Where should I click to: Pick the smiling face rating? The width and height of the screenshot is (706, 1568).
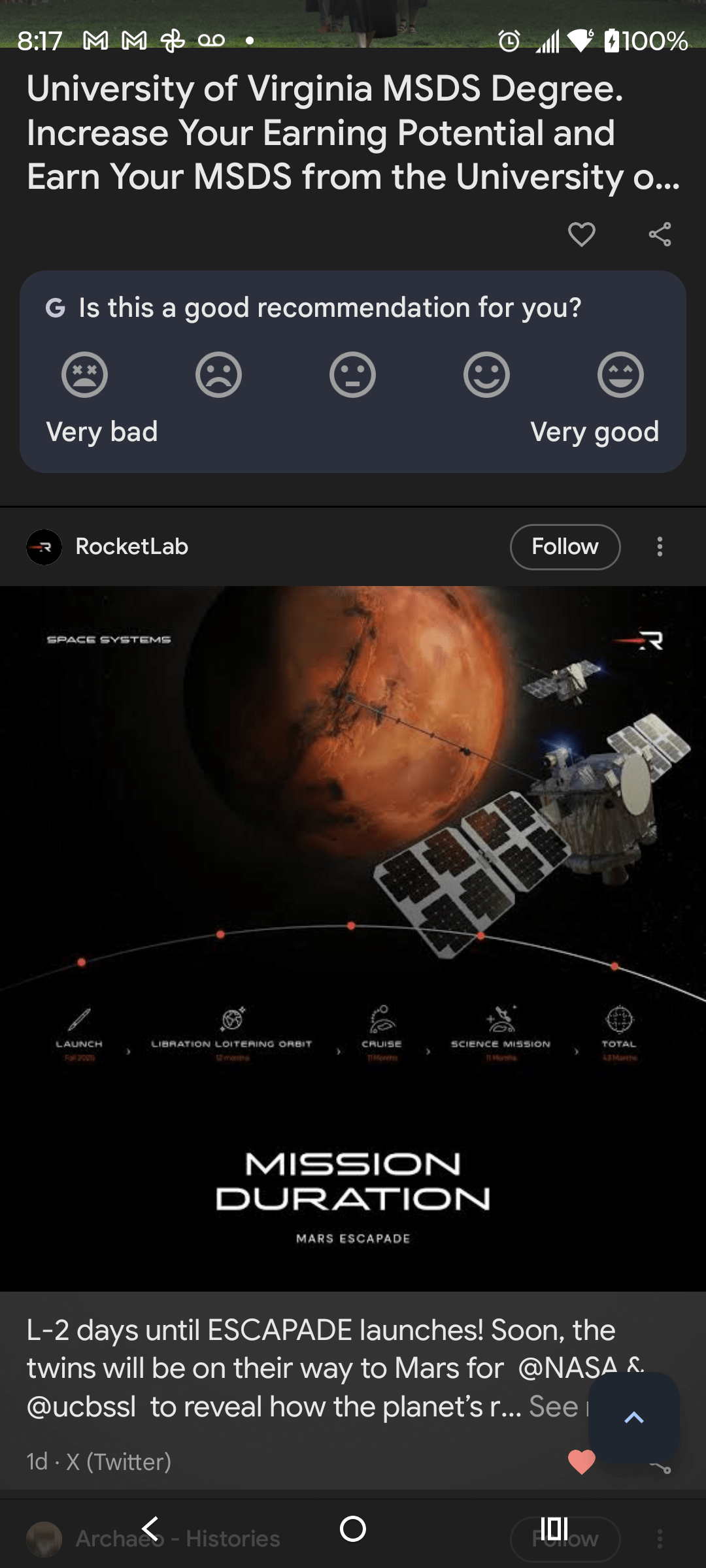click(486, 375)
